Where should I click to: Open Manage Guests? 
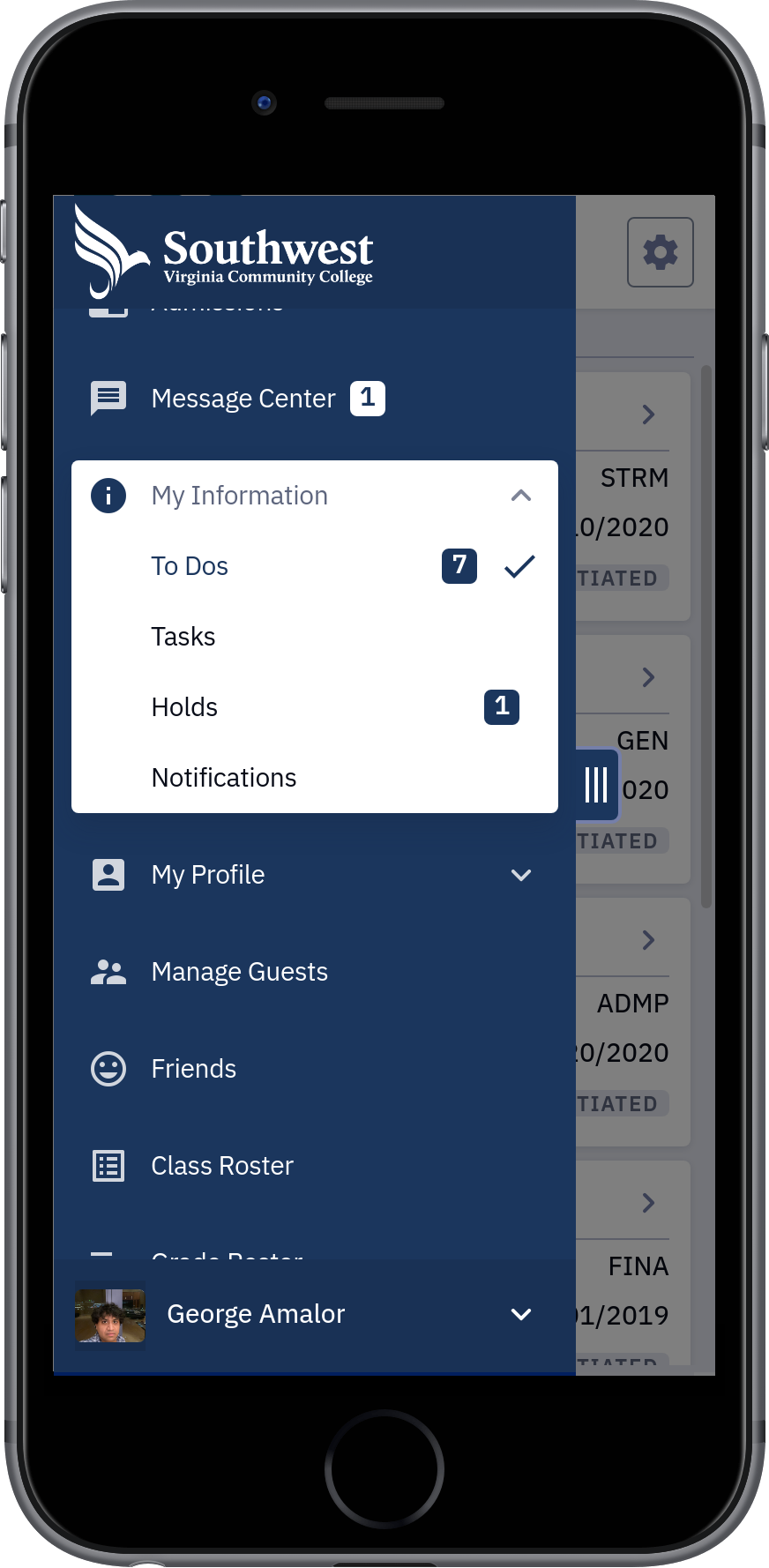315,972
